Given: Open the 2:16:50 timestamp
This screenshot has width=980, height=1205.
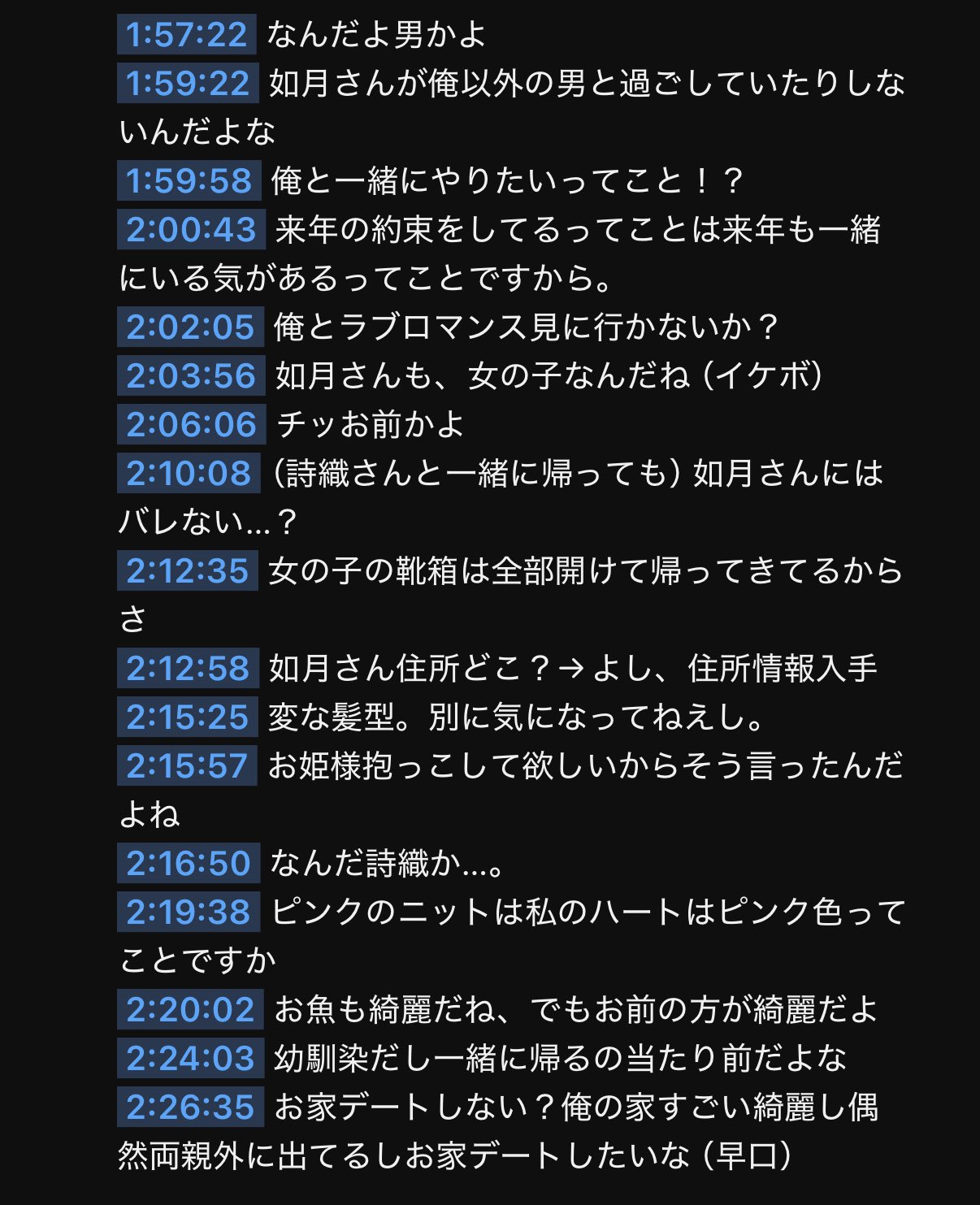Looking at the screenshot, I should [189, 864].
